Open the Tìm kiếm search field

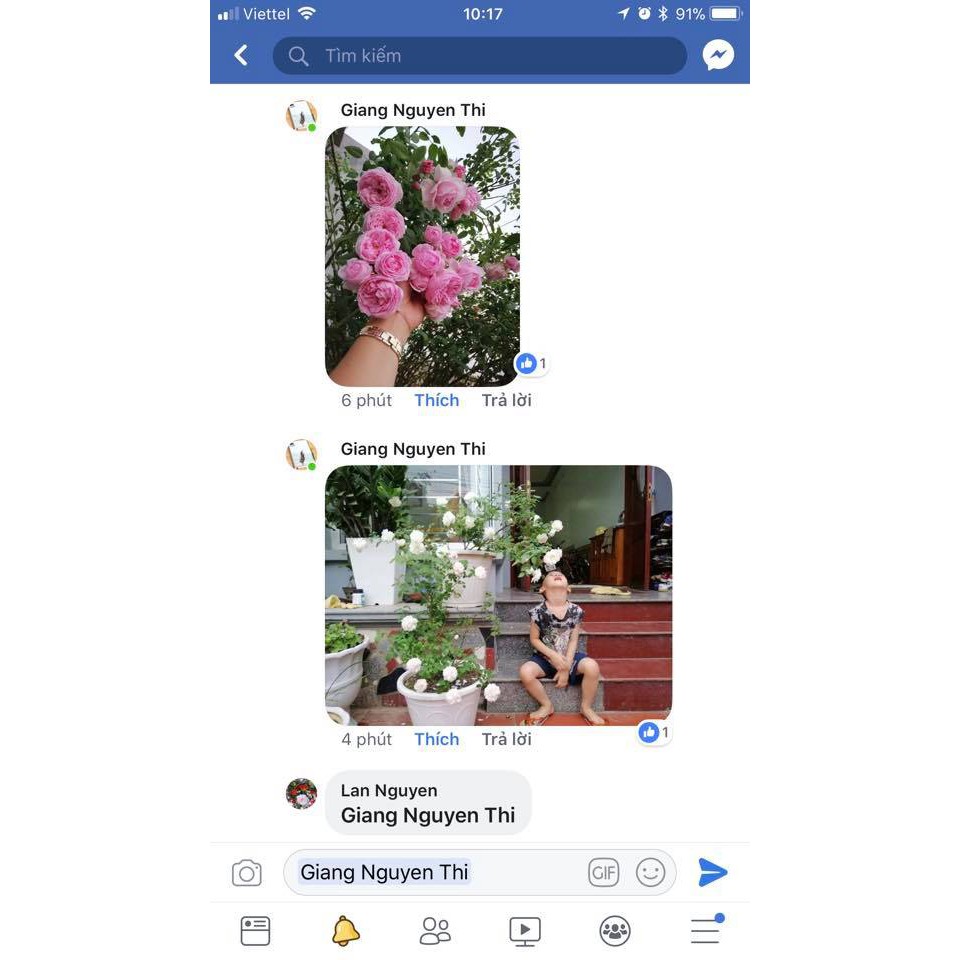(x=480, y=56)
